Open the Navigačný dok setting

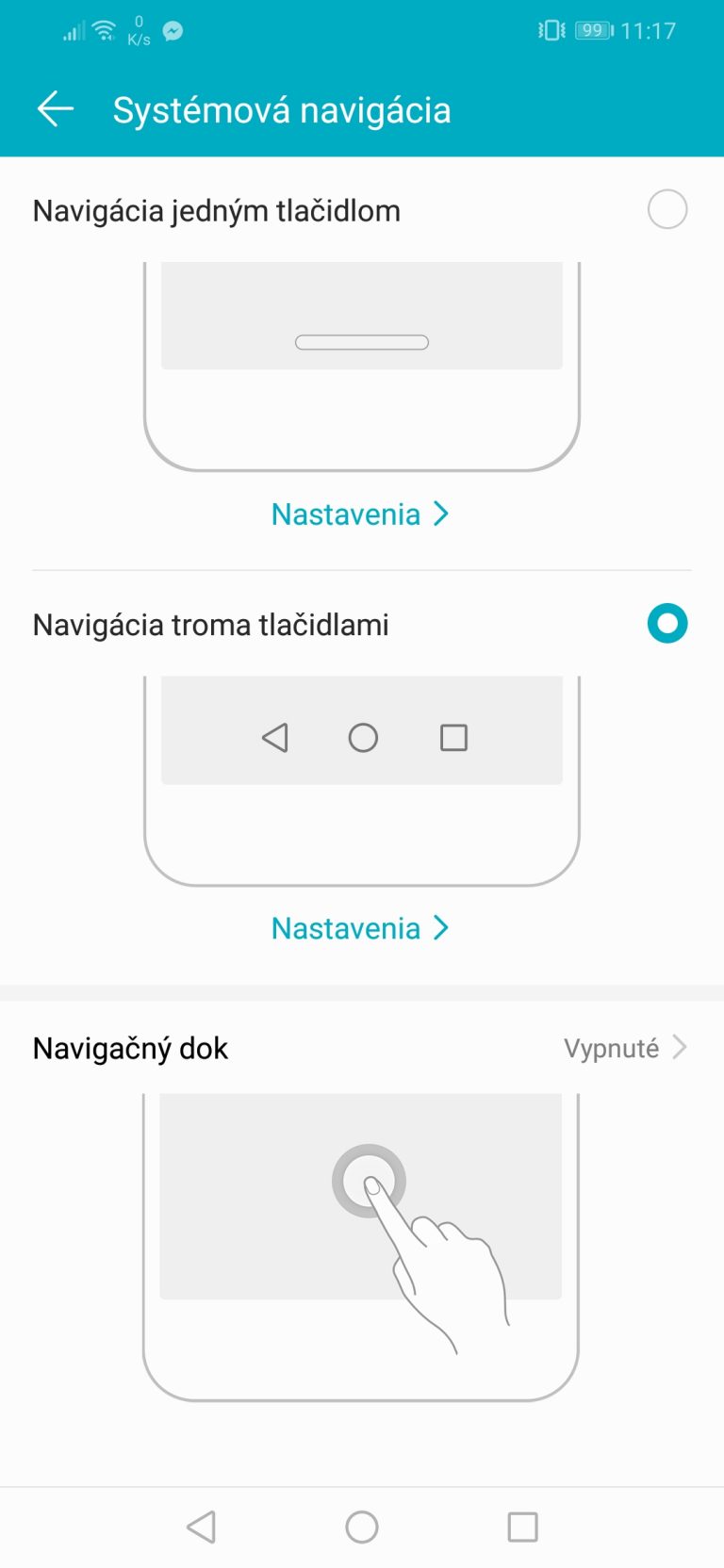click(362, 1048)
